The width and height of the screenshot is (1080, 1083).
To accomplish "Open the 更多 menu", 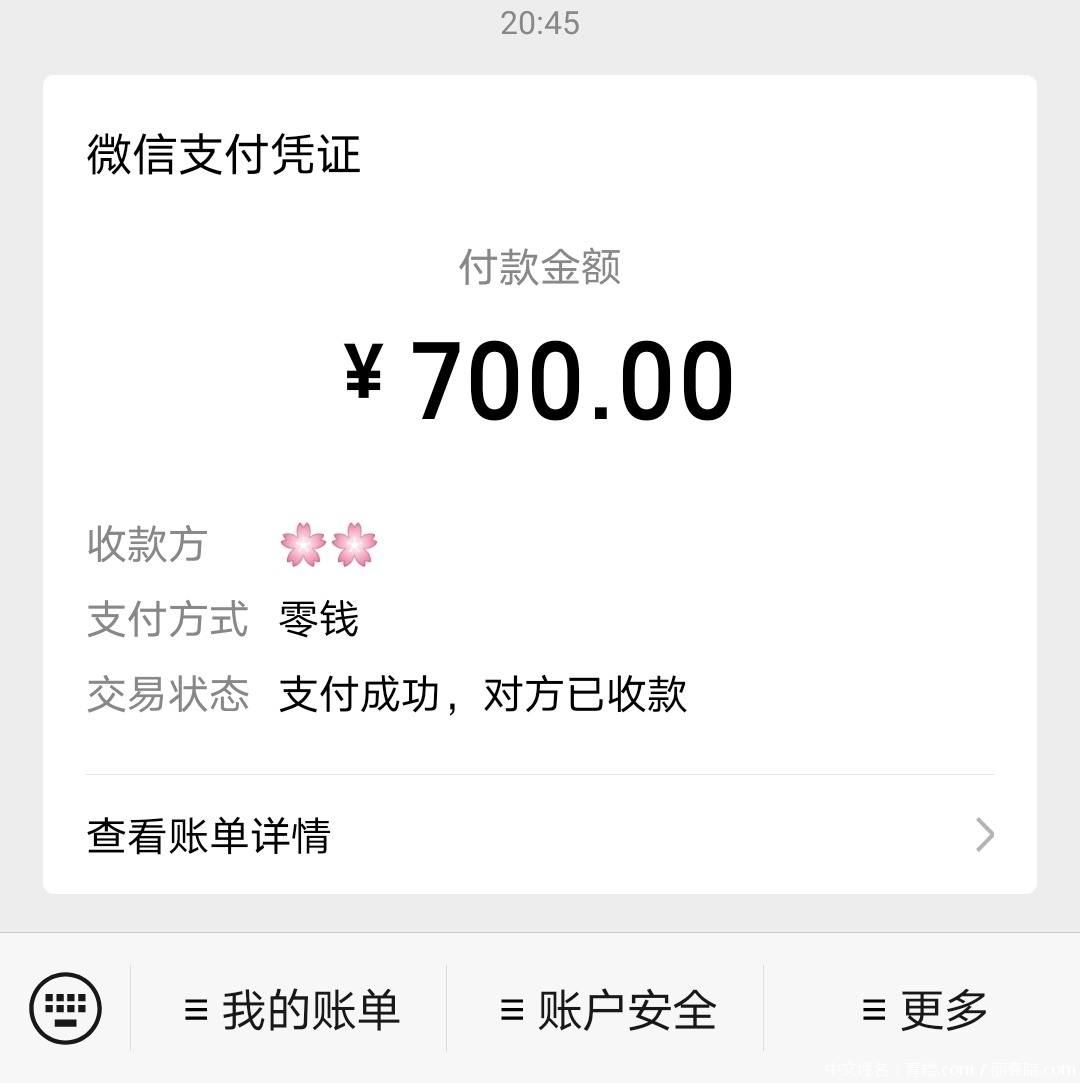I will [x=924, y=1010].
